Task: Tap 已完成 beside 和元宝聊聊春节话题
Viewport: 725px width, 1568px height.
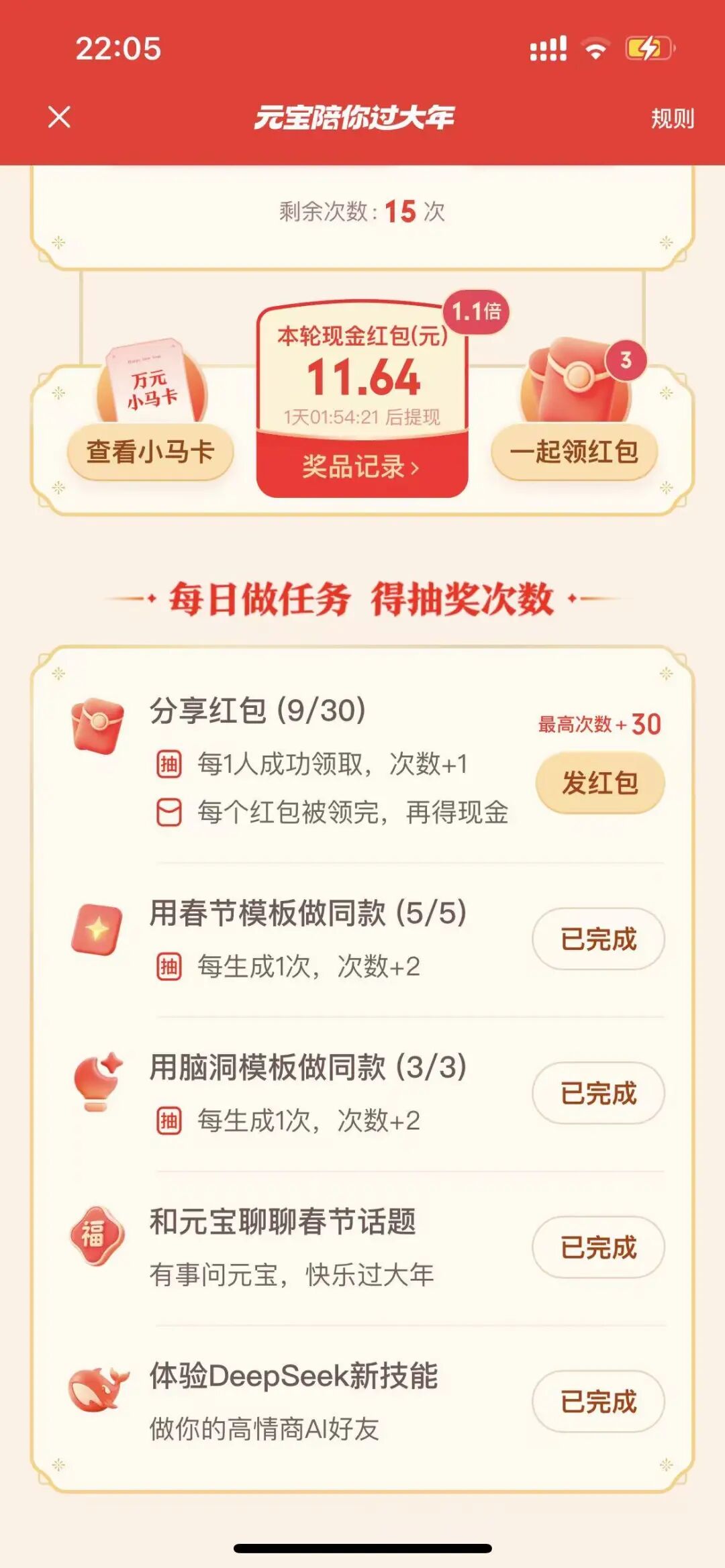Action: [598, 1247]
